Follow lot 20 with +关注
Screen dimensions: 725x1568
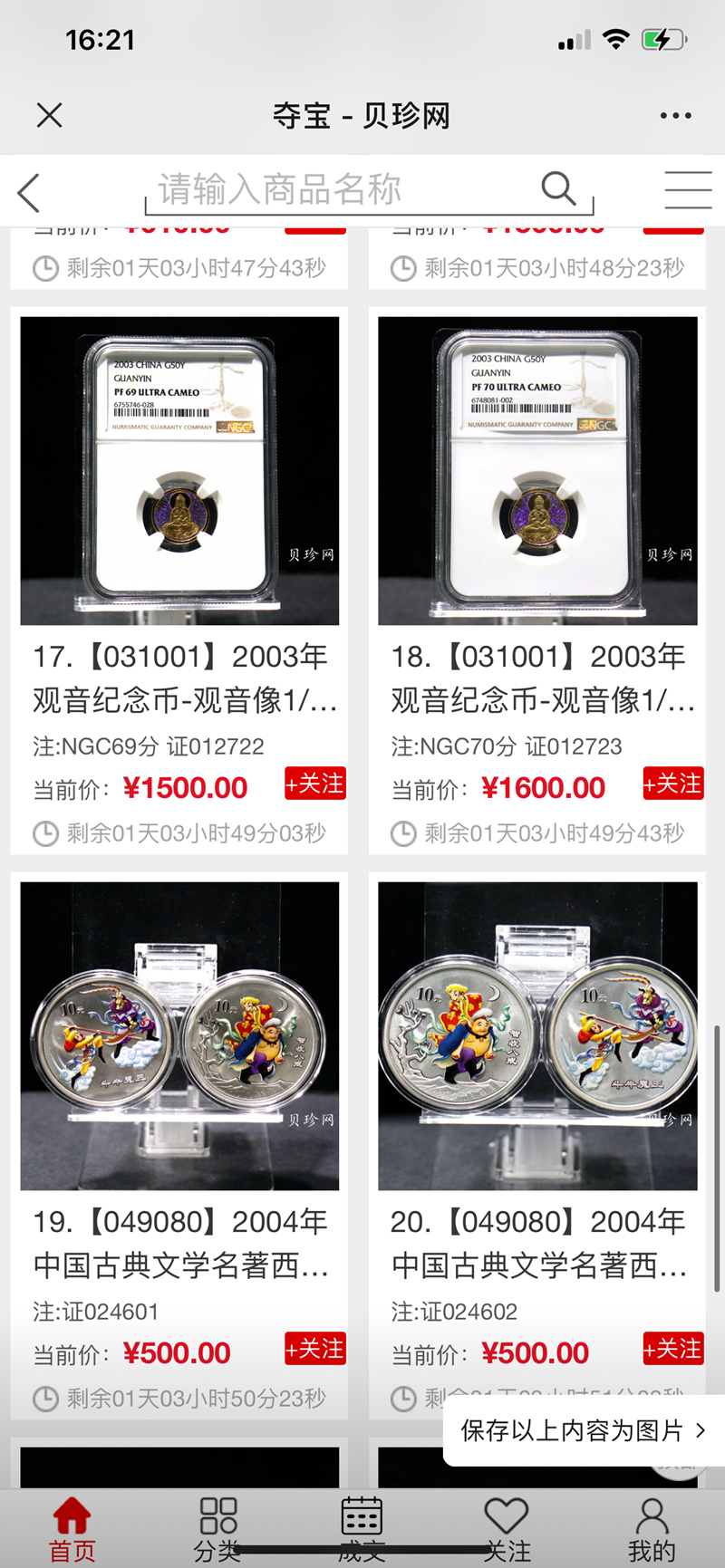672,1350
